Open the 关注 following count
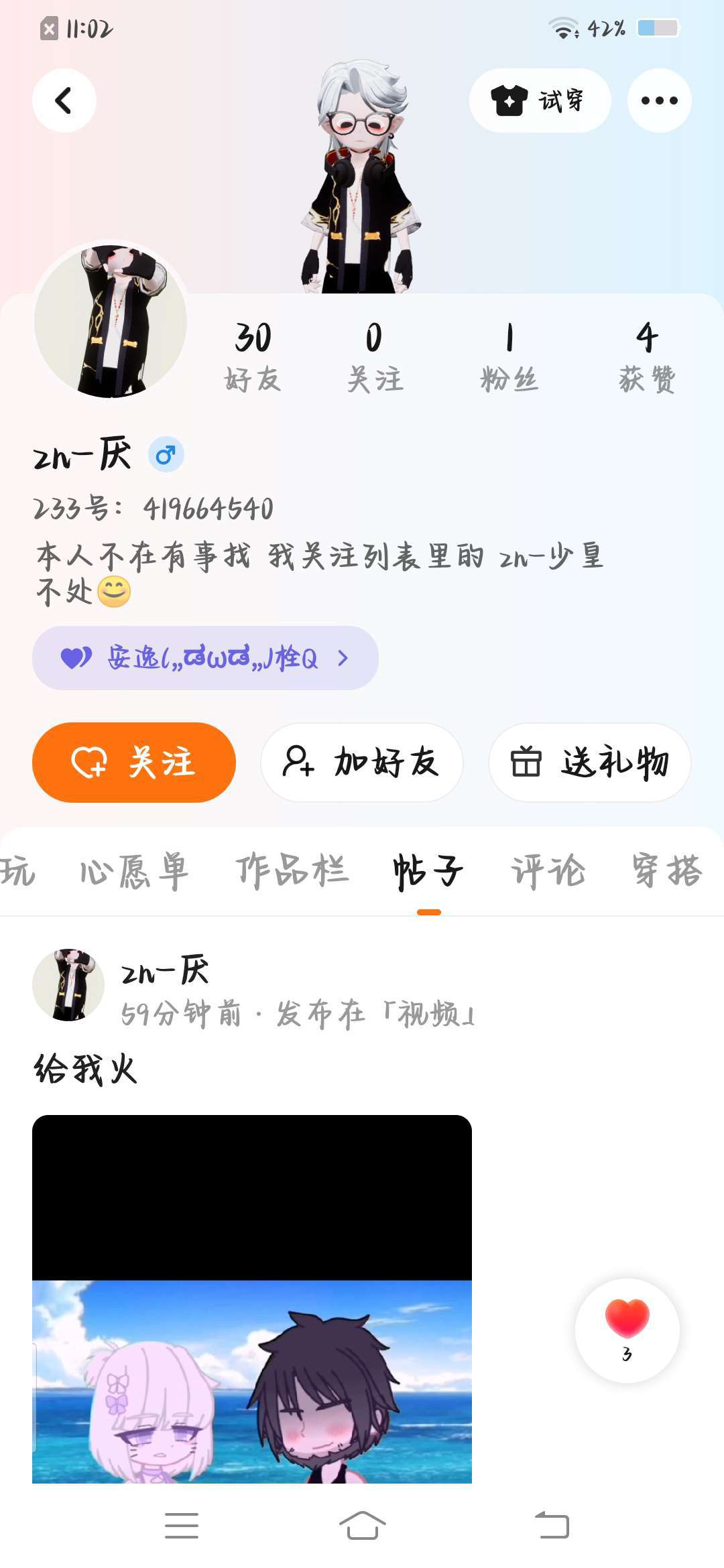The width and height of the screenshot is (724, 1568). (x=375, y=355)
